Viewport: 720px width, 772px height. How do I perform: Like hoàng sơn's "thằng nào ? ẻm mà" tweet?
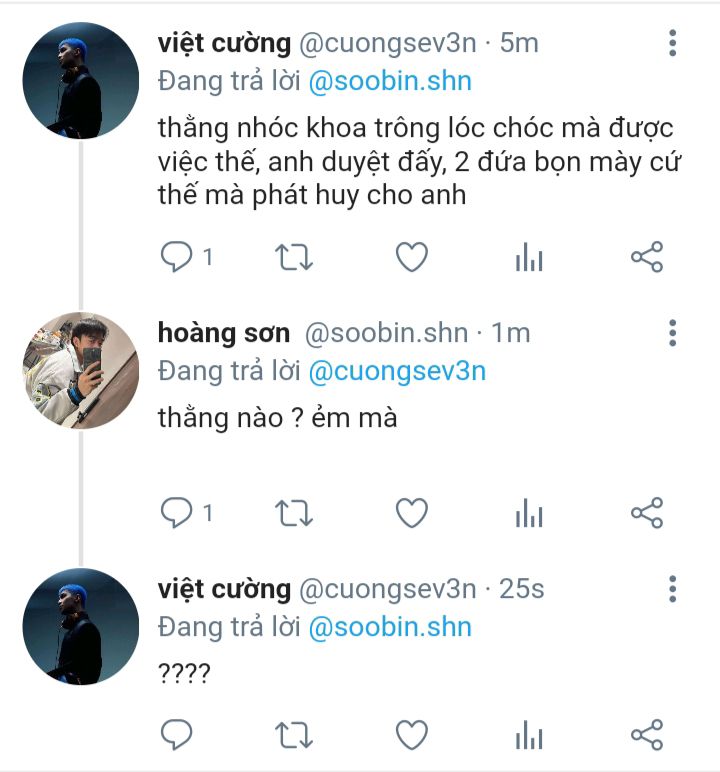click(411, 513)
